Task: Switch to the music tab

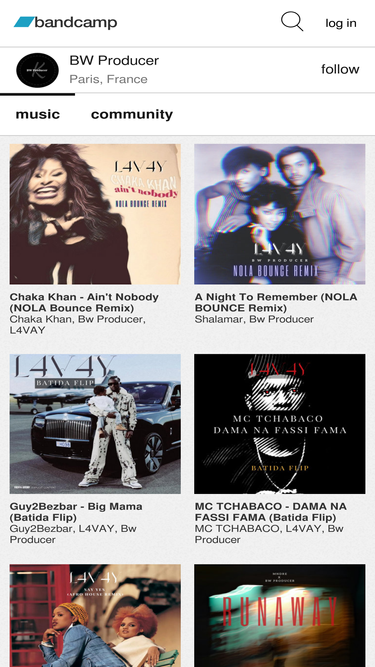Action: (x=38, y=114)
